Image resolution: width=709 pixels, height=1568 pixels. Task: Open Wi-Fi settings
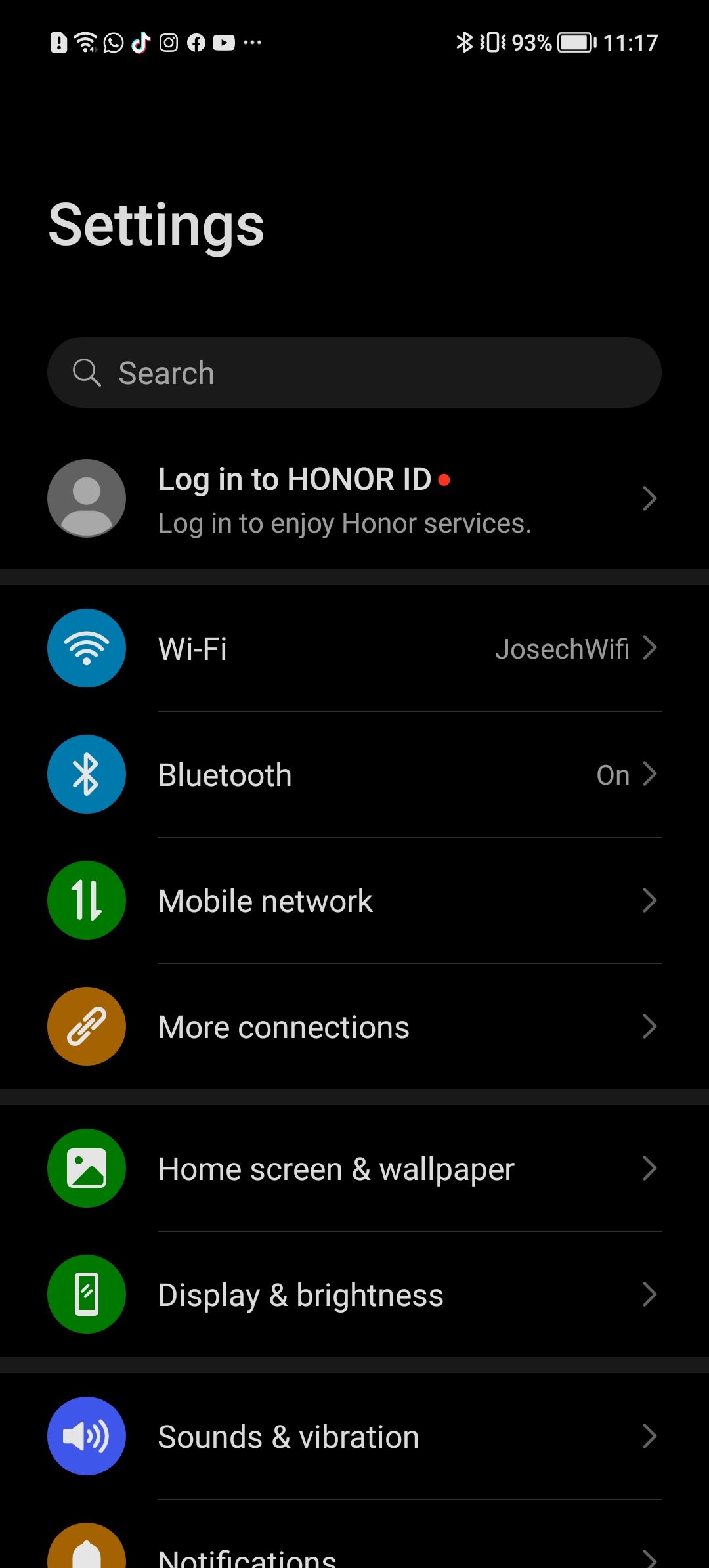point(354,648)
